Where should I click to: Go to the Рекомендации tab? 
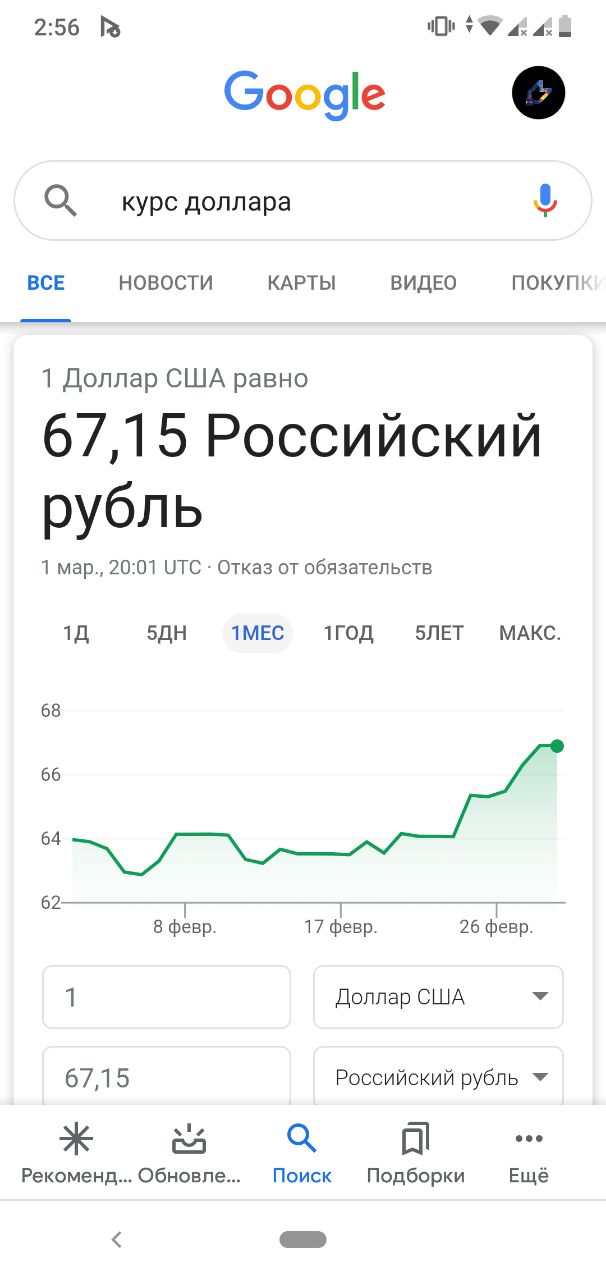tap(77, 1154)
